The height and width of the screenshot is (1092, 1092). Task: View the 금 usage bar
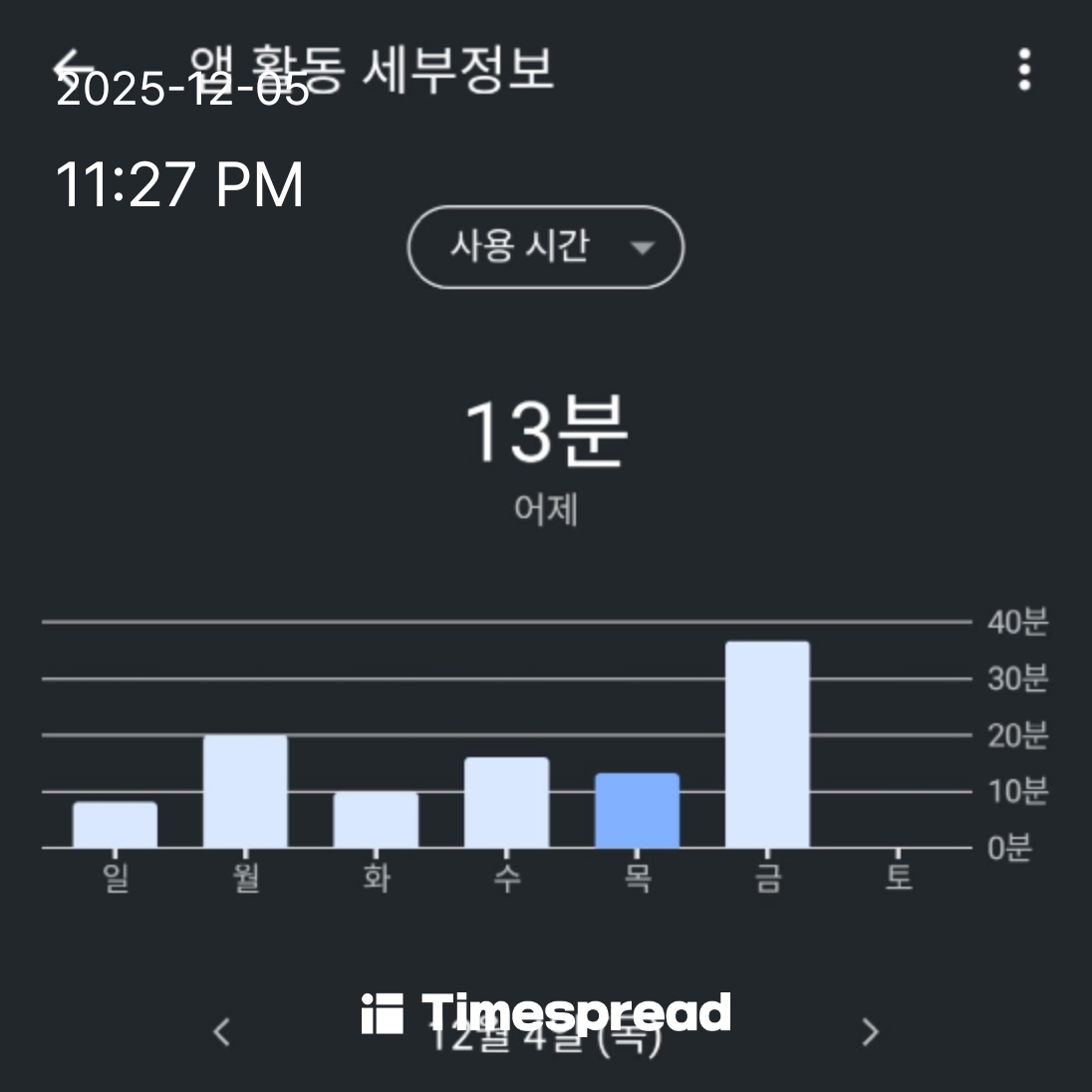point(767,744)
